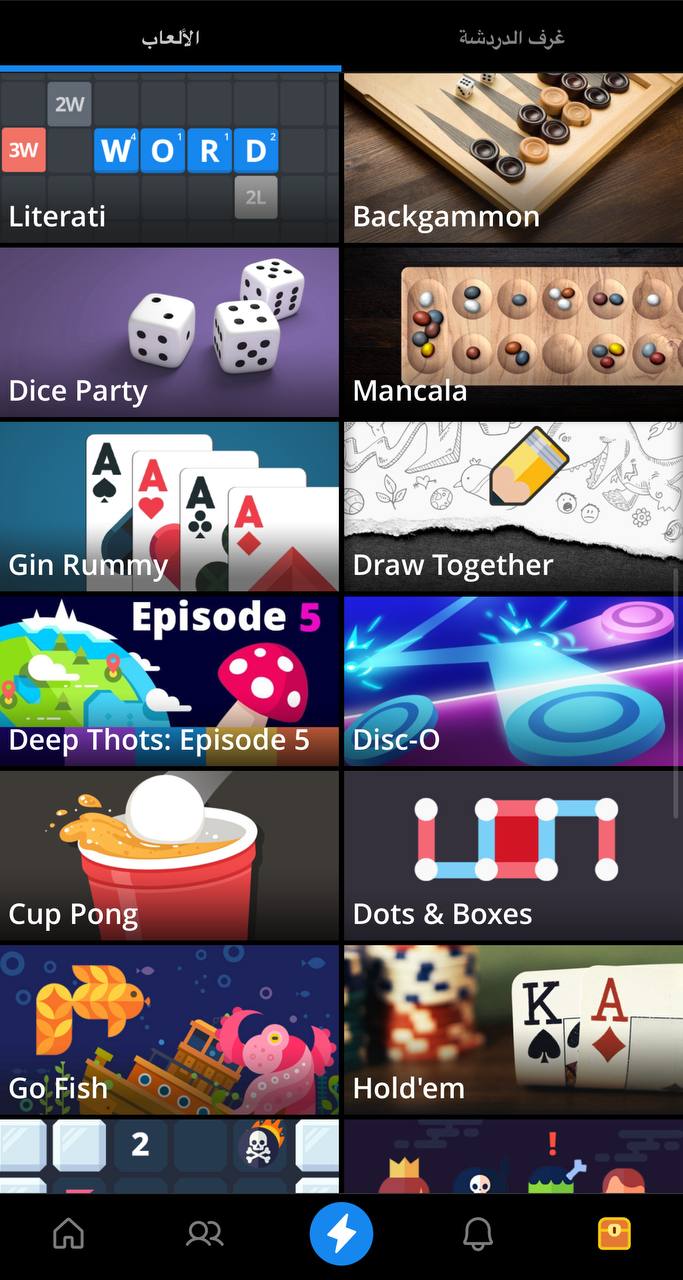This screenshot has height=1280, width=683.
Task: Open Dots & Boxes game
Action: click(x=513, y=855)
